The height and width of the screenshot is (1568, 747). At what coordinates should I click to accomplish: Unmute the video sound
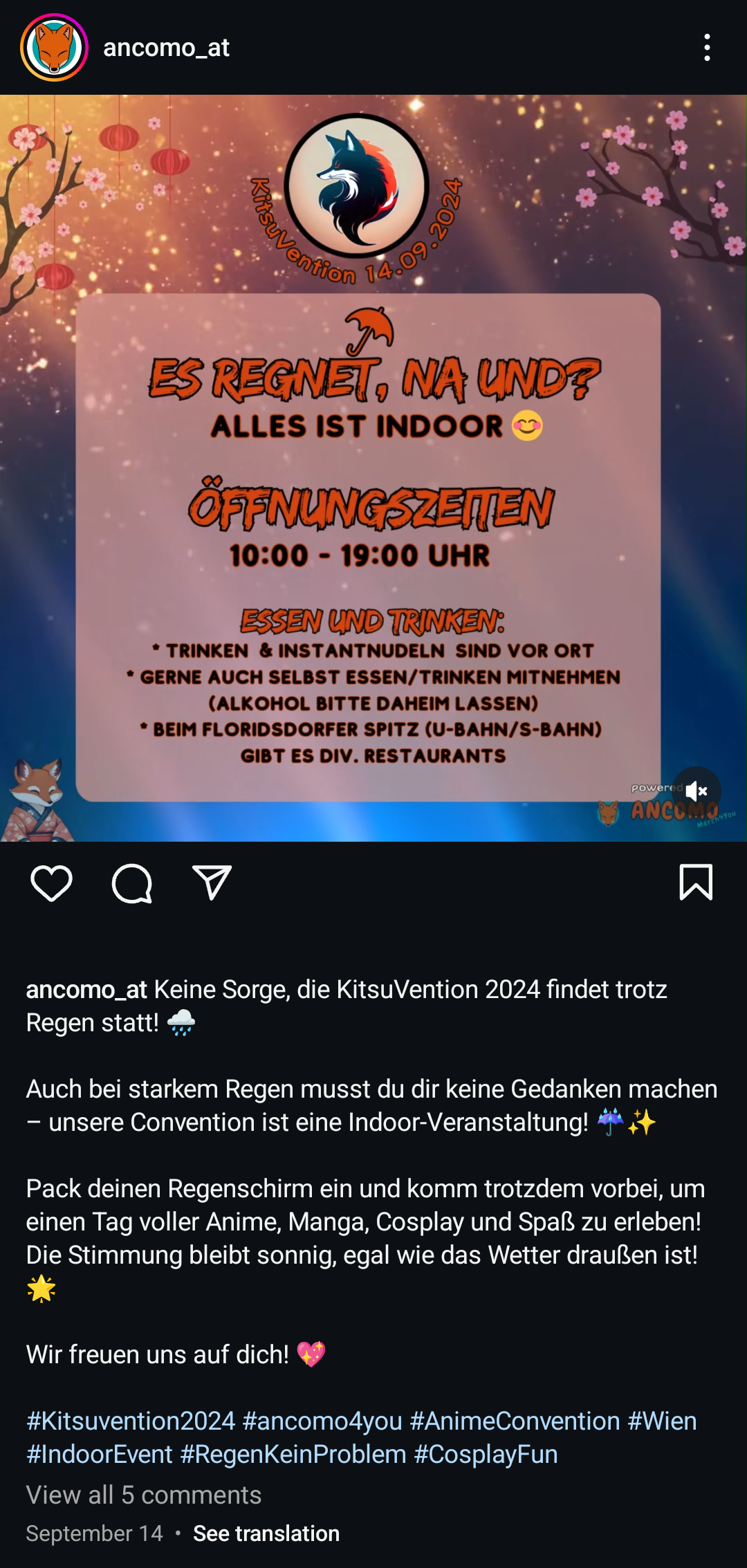[x=697, y=791]
